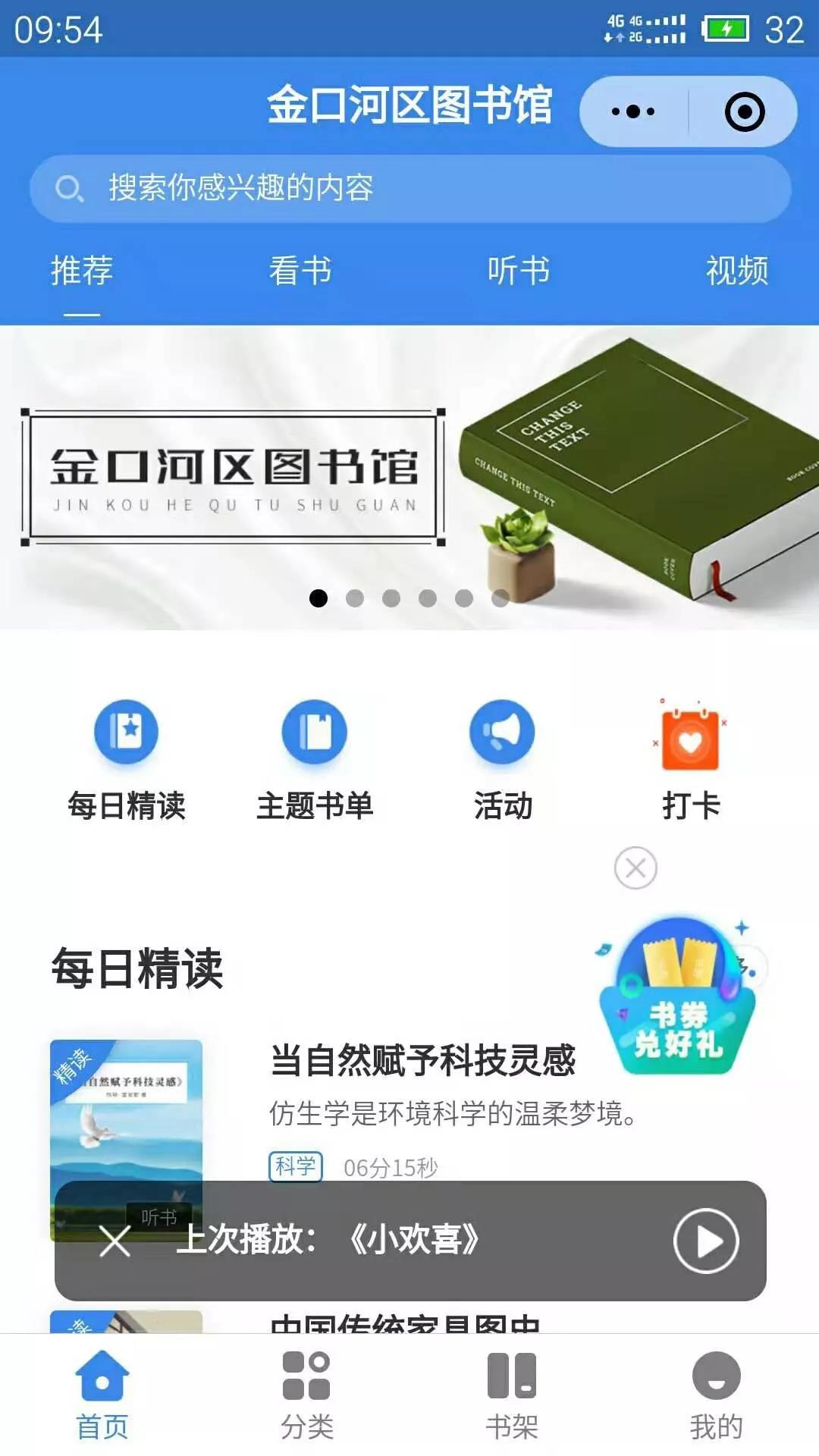Open 每日精读 shortcut
The height and width of the screenshot is (1456, 819).
pos(127,760)
